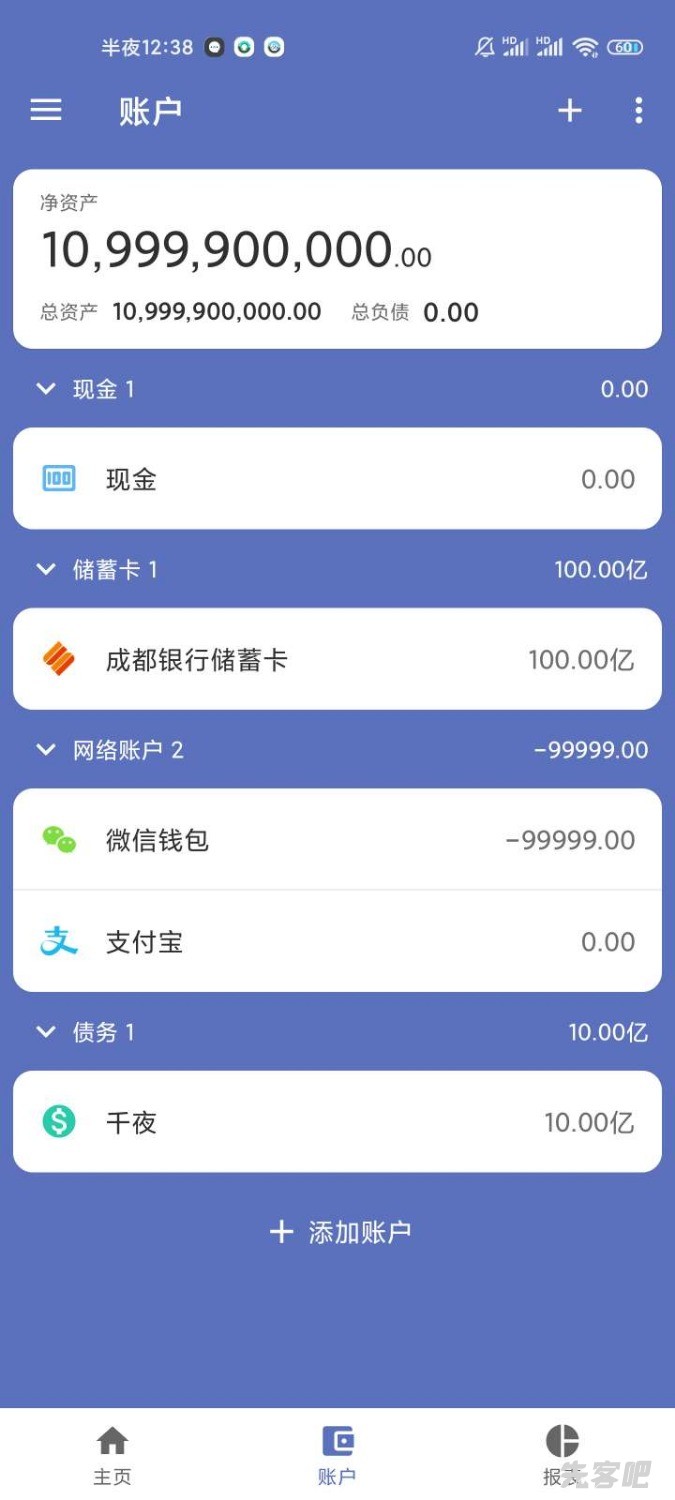View the 净资产 summary card
The image size is (675, 1500).
pyautogui.click(x=337, y=258)
